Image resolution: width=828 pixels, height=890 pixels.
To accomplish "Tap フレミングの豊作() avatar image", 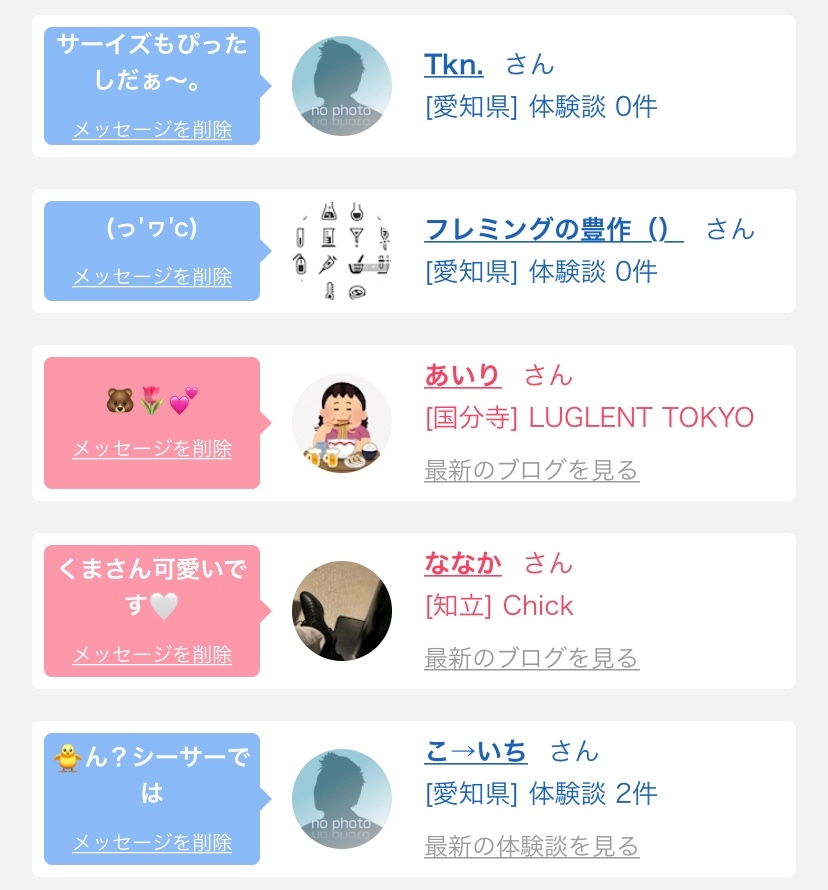I will pos(342,251).
